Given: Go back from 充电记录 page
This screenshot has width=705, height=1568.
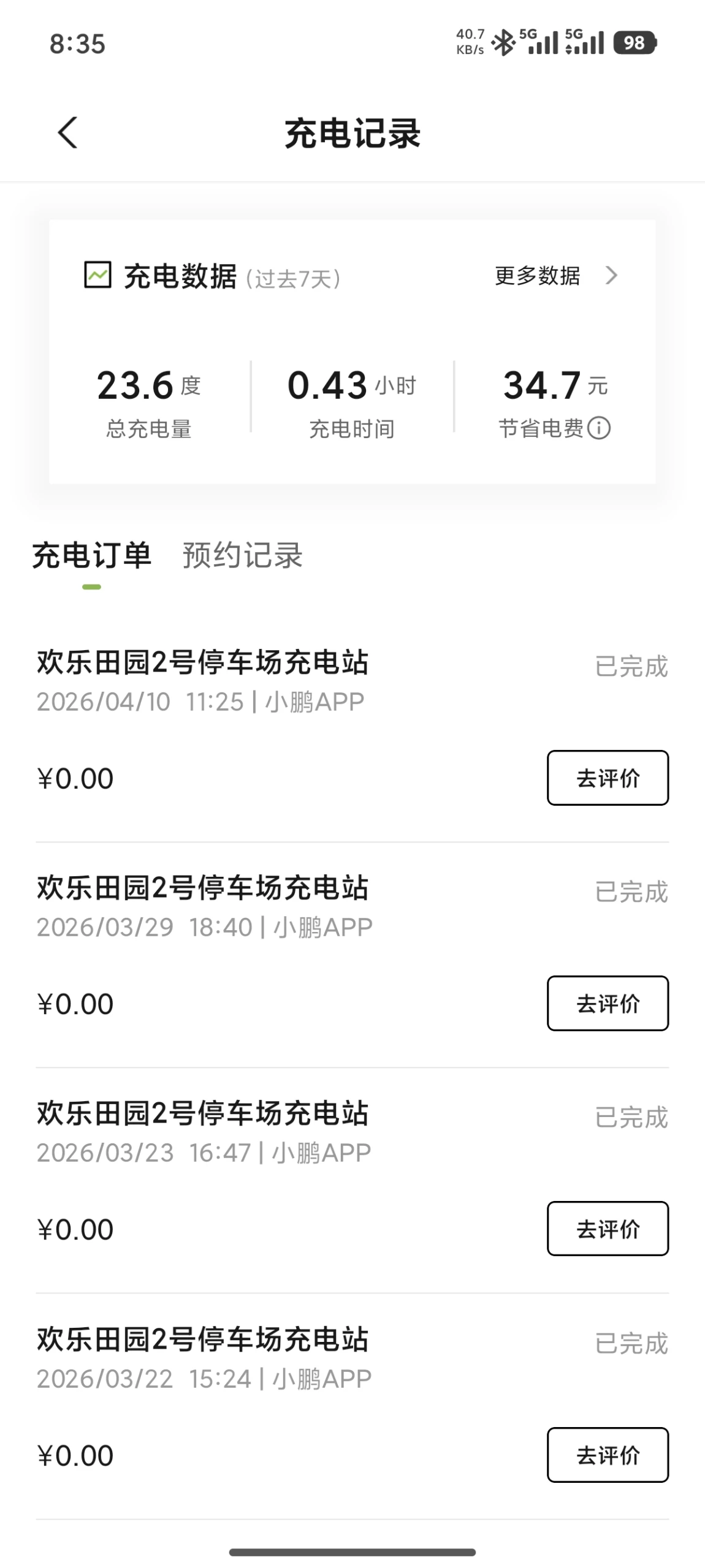Looking at the screenshot, I should [x=67, y=132].
